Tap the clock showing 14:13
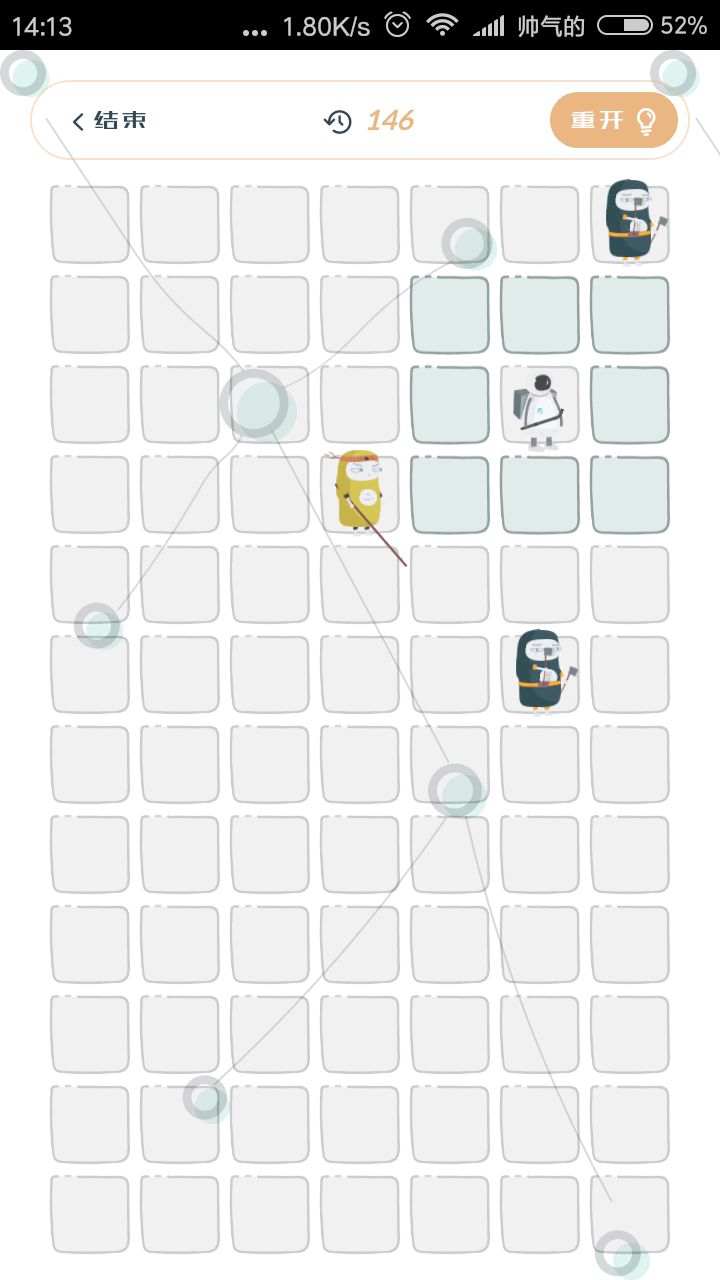 coord(42,27)
